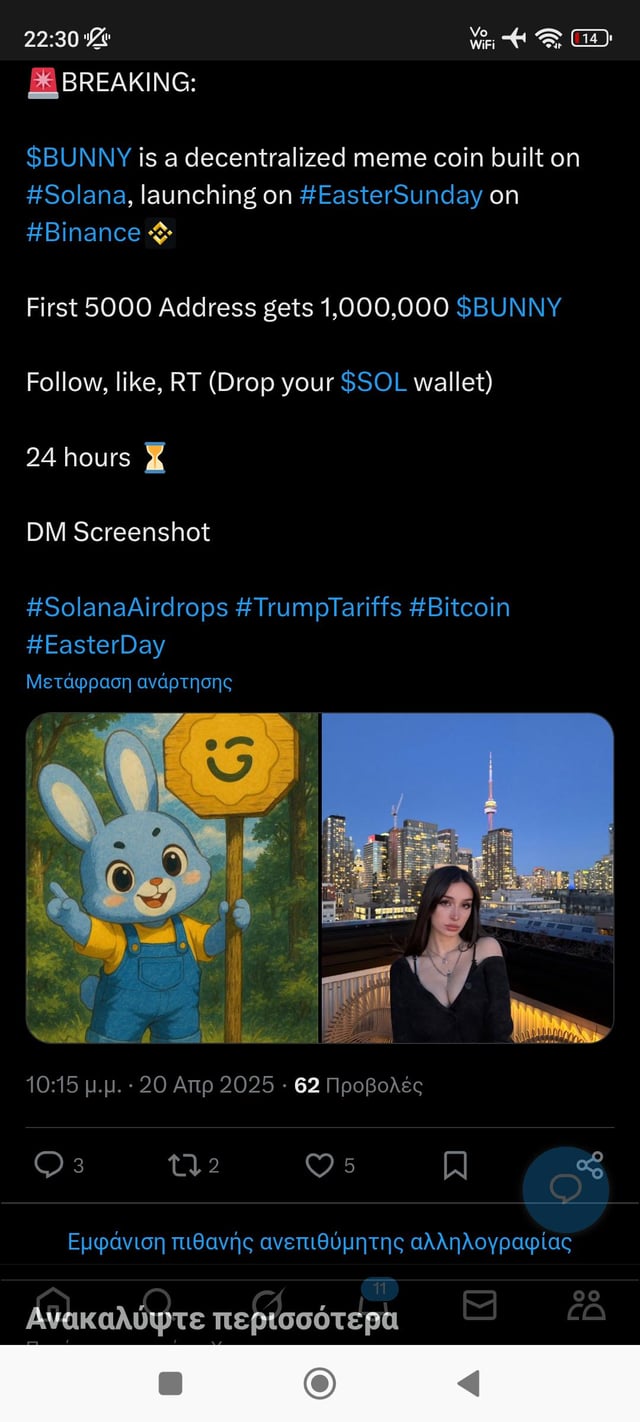The image size is (640, 1422).
Task: Like this post
Action: click(x=319, y=1165)
